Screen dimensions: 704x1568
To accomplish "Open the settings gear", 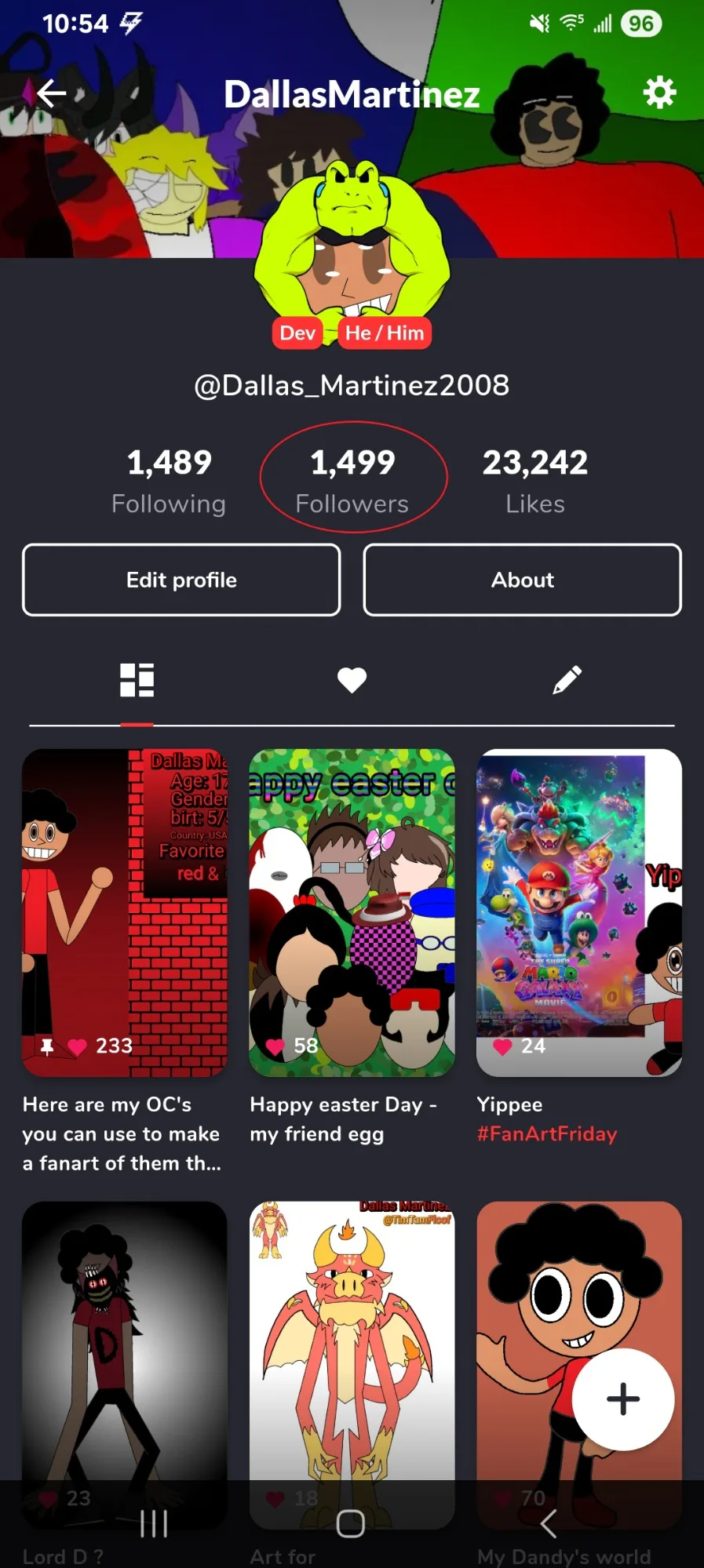I will pos(659,93).
